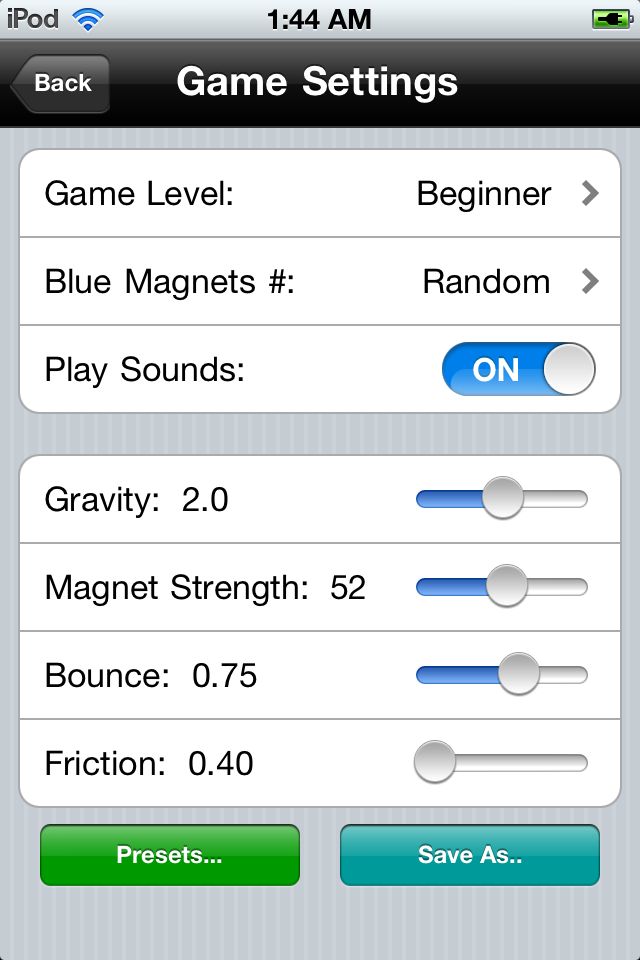Tap Save As to store settings
This screenshot has height=960, width=640.
pos(470,855)
